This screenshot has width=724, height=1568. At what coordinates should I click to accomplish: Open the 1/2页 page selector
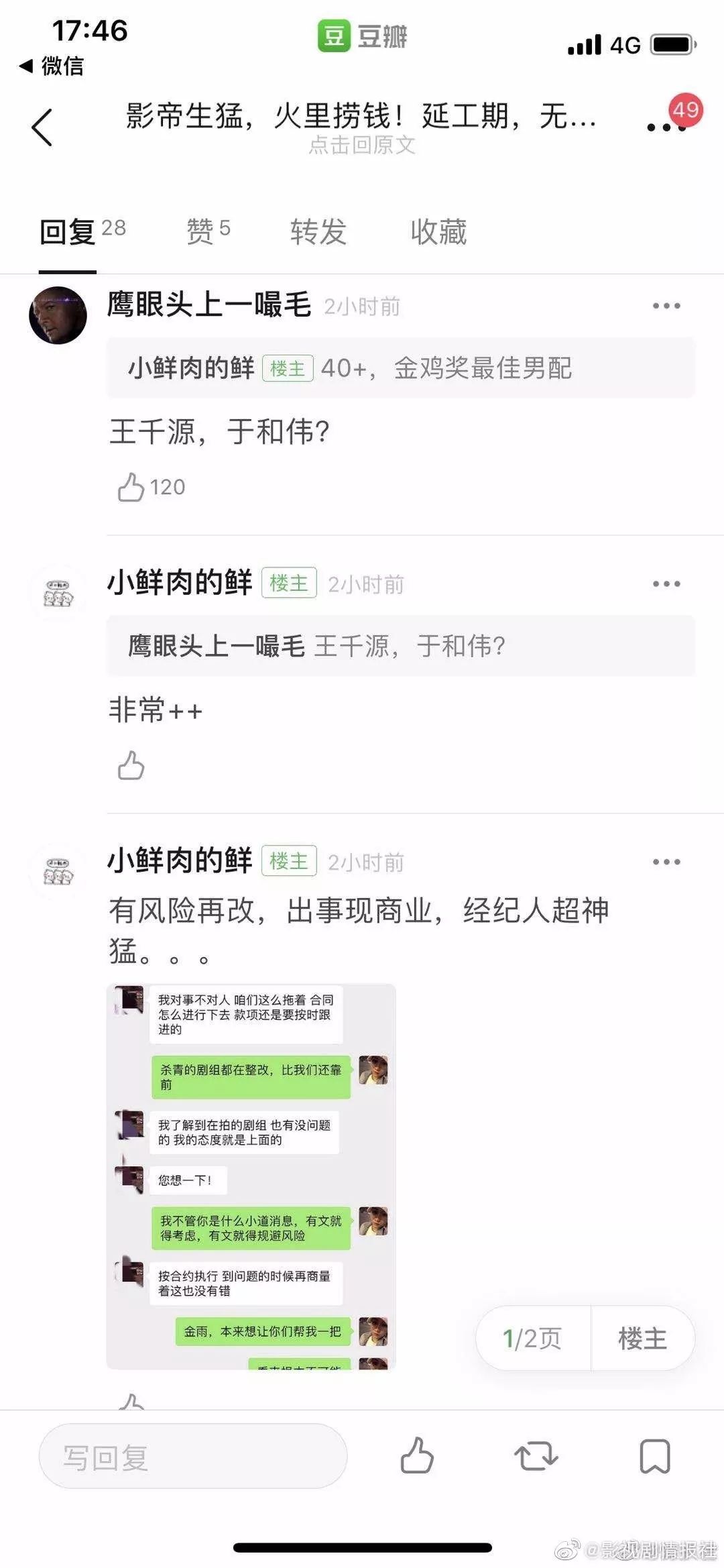pyautogui.click(x=532, y=1339)
